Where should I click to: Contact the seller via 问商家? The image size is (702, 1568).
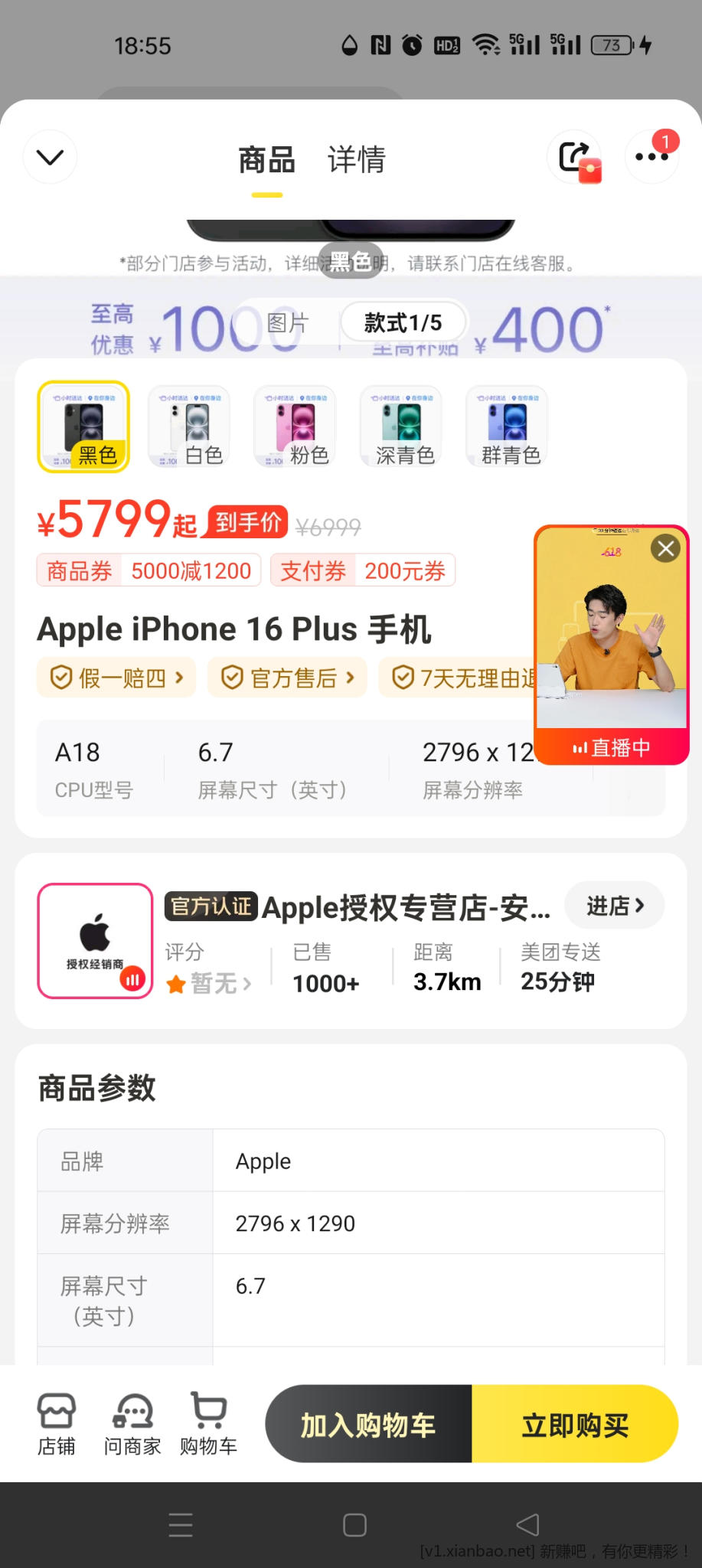tap(132, 1424)
